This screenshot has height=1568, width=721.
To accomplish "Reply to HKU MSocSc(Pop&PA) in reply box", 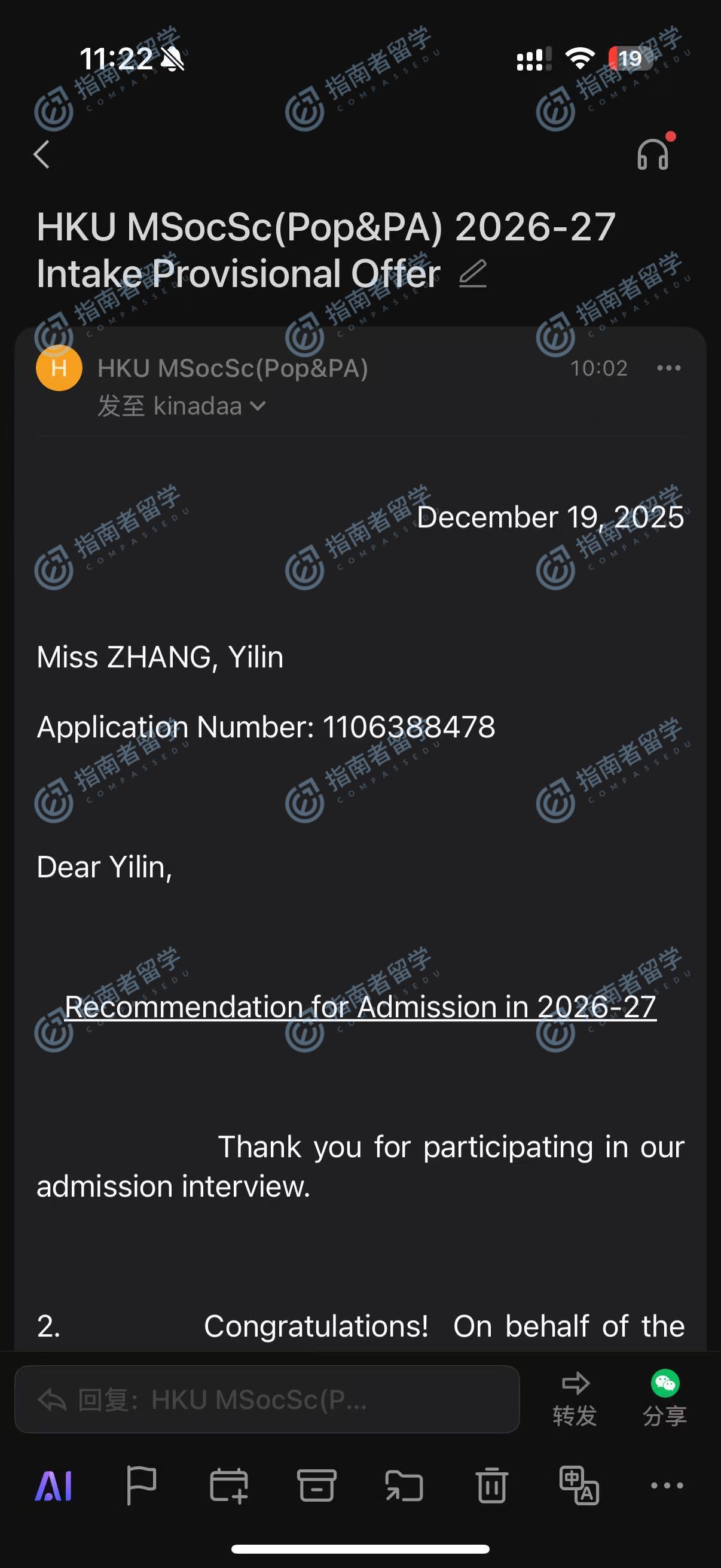I will pyautogui.click(x=267, y=1399).
